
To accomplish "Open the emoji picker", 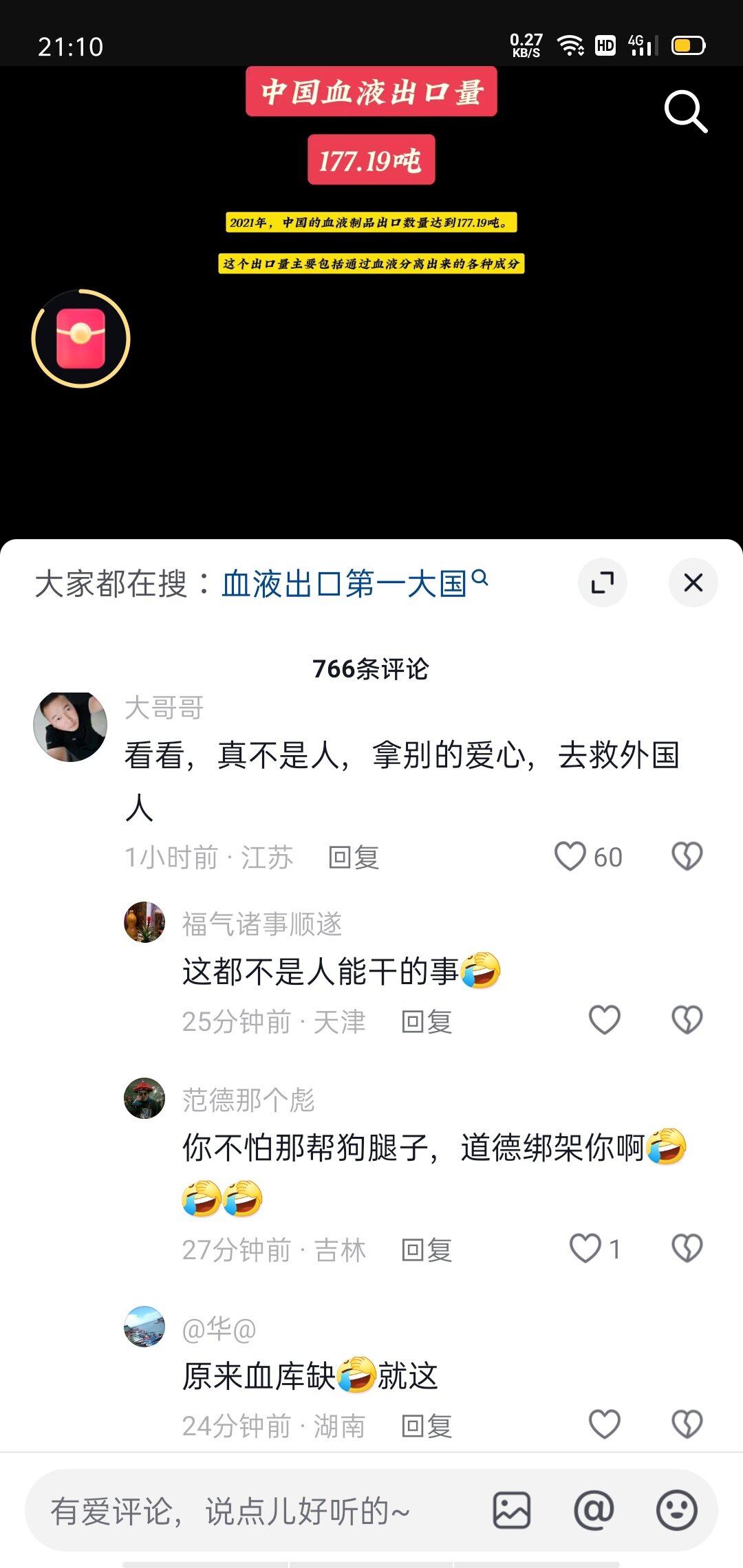I will (x=676, y=1510).
